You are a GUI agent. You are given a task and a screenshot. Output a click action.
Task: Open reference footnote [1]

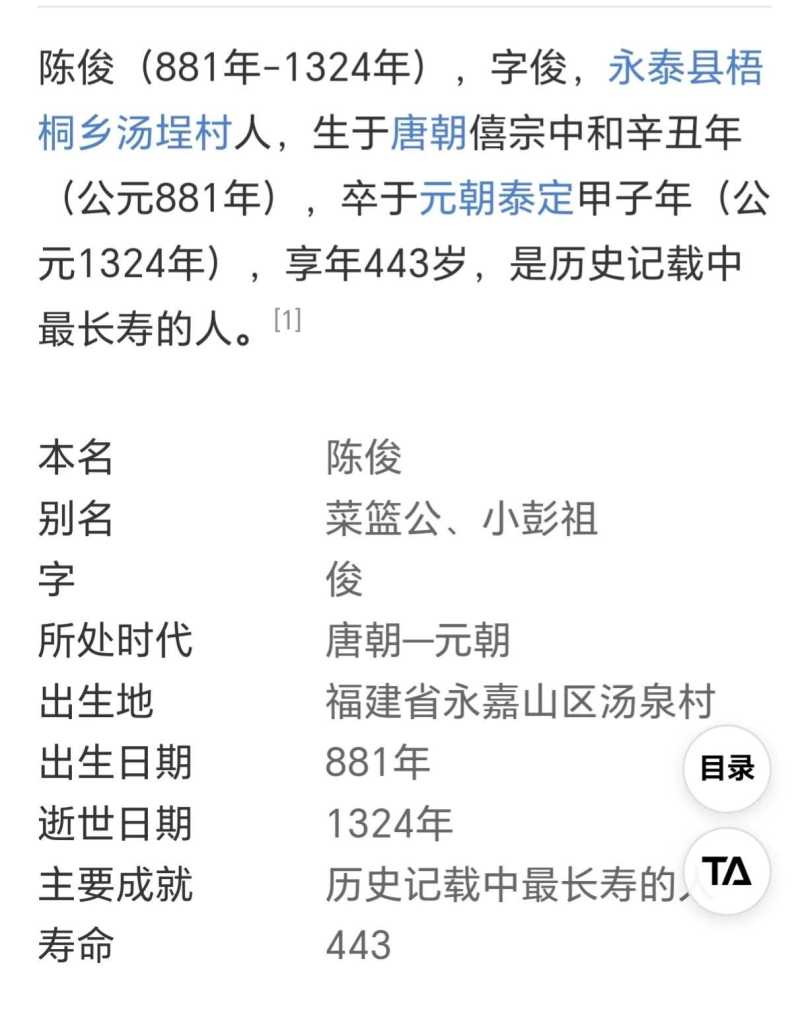click(287, 320)
